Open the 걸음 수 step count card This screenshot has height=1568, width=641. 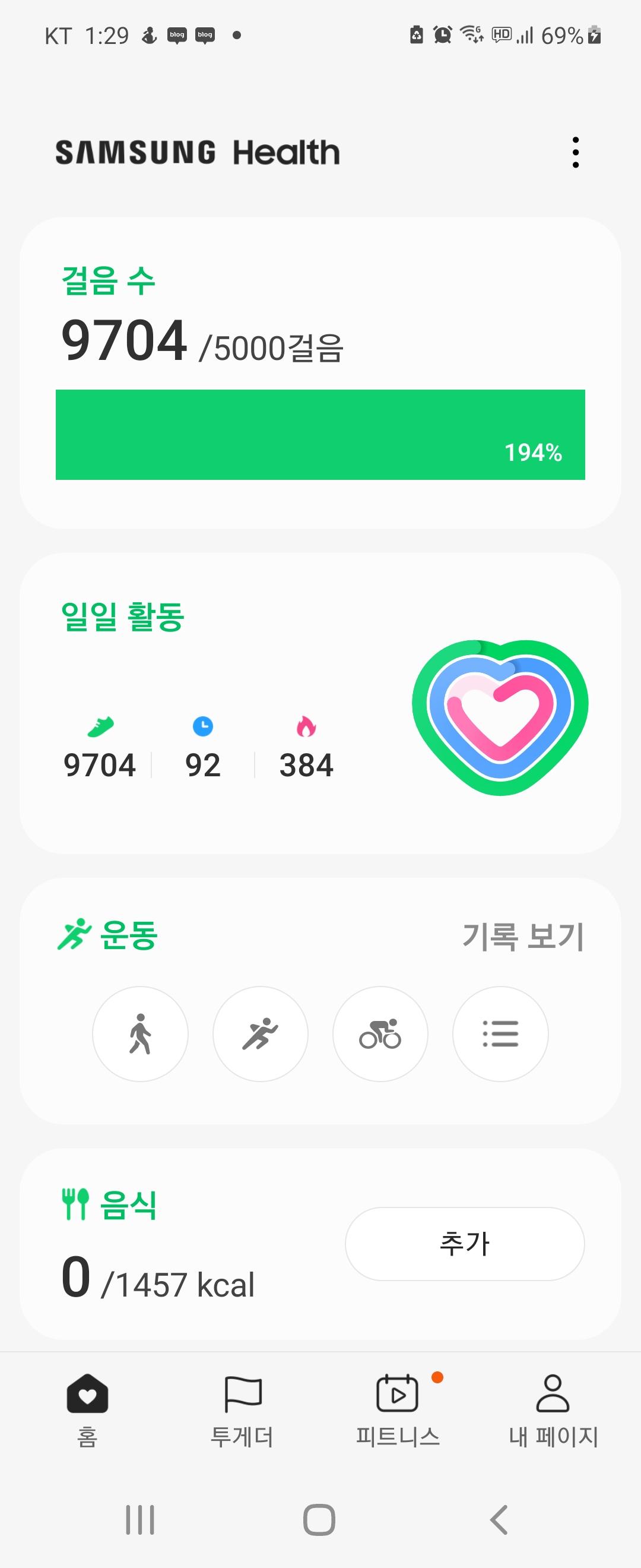(x=320, y=371)
